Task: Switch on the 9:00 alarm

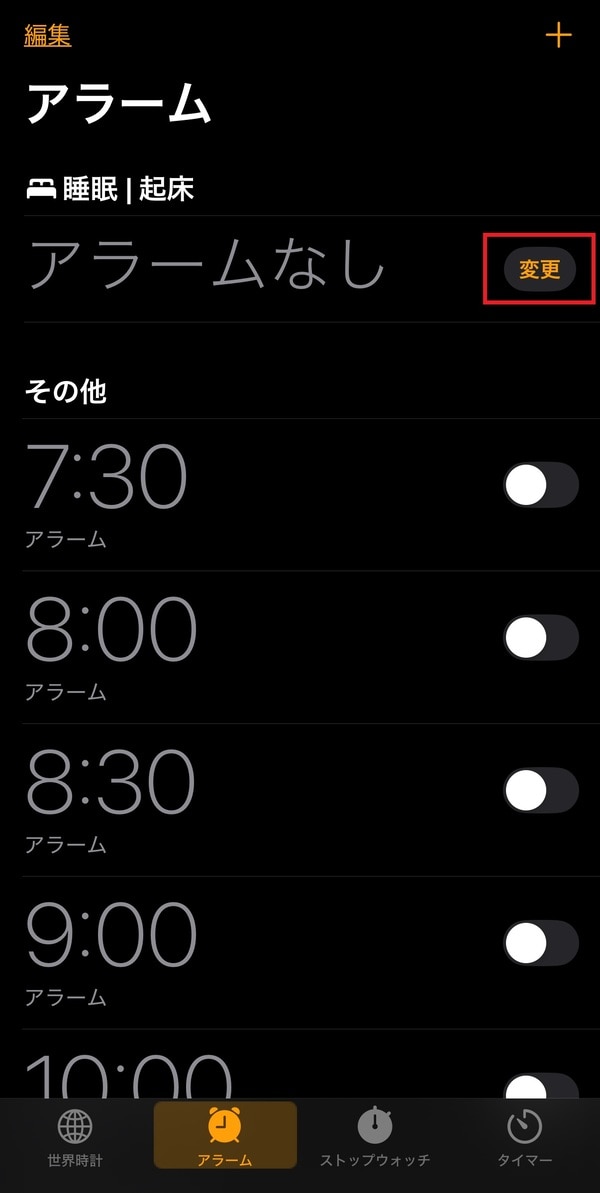Action: (x=540, y=943)
